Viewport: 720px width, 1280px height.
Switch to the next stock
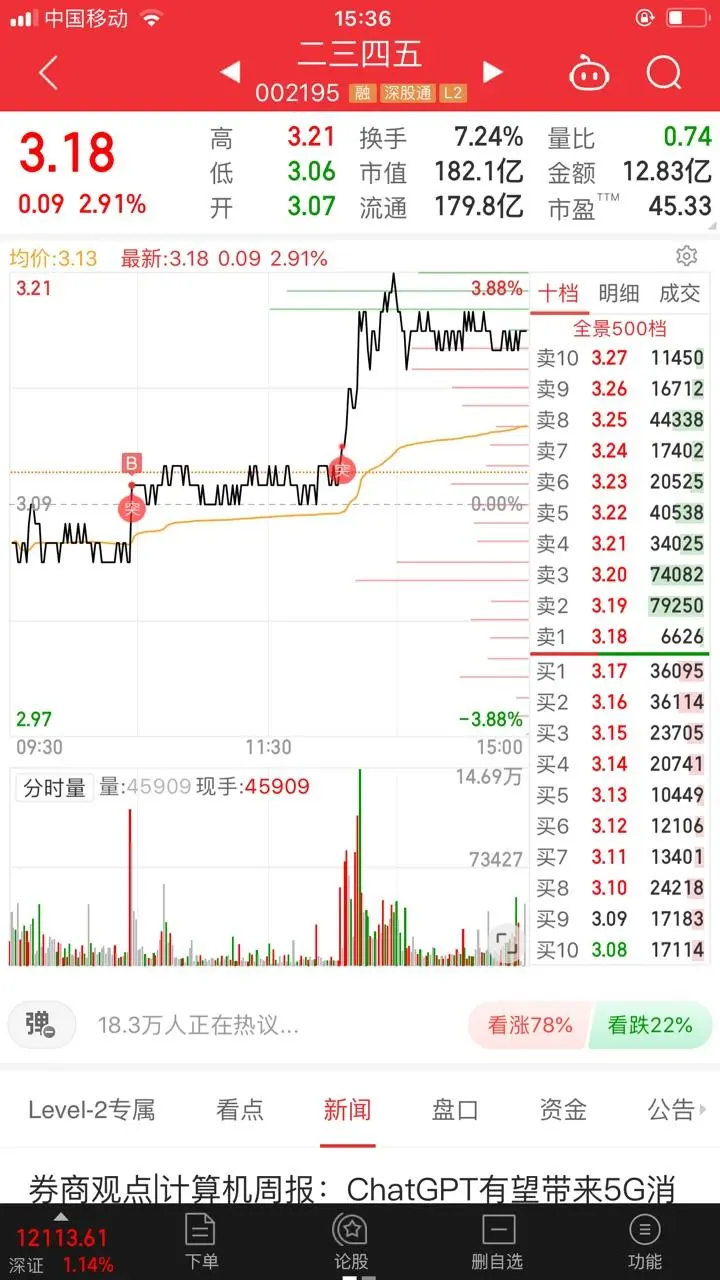click(492, 72)
